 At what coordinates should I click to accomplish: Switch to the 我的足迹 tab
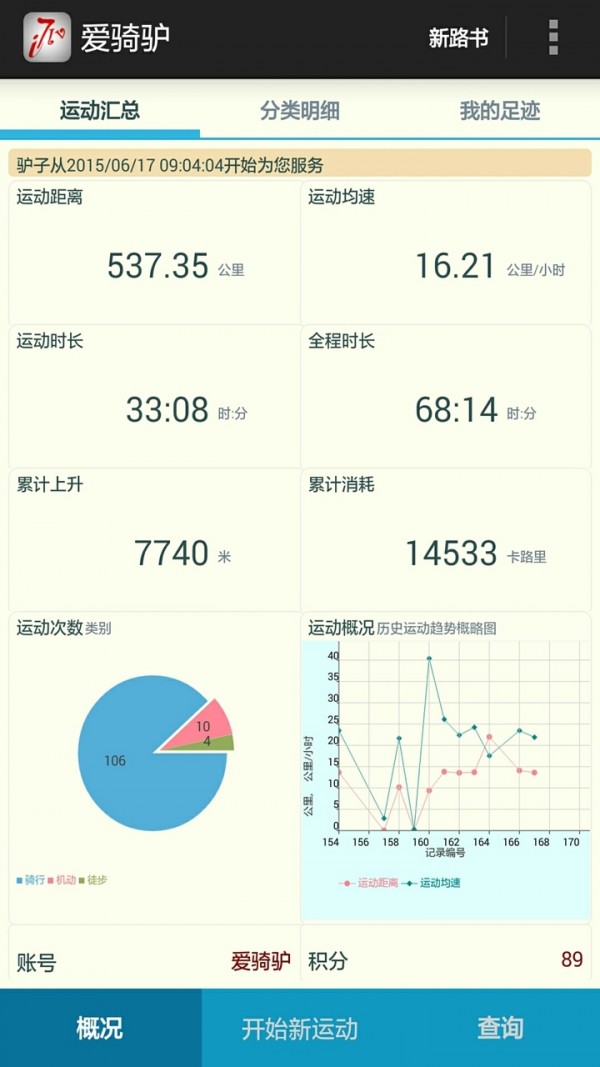pyautogui.click(x=499, y=111)
